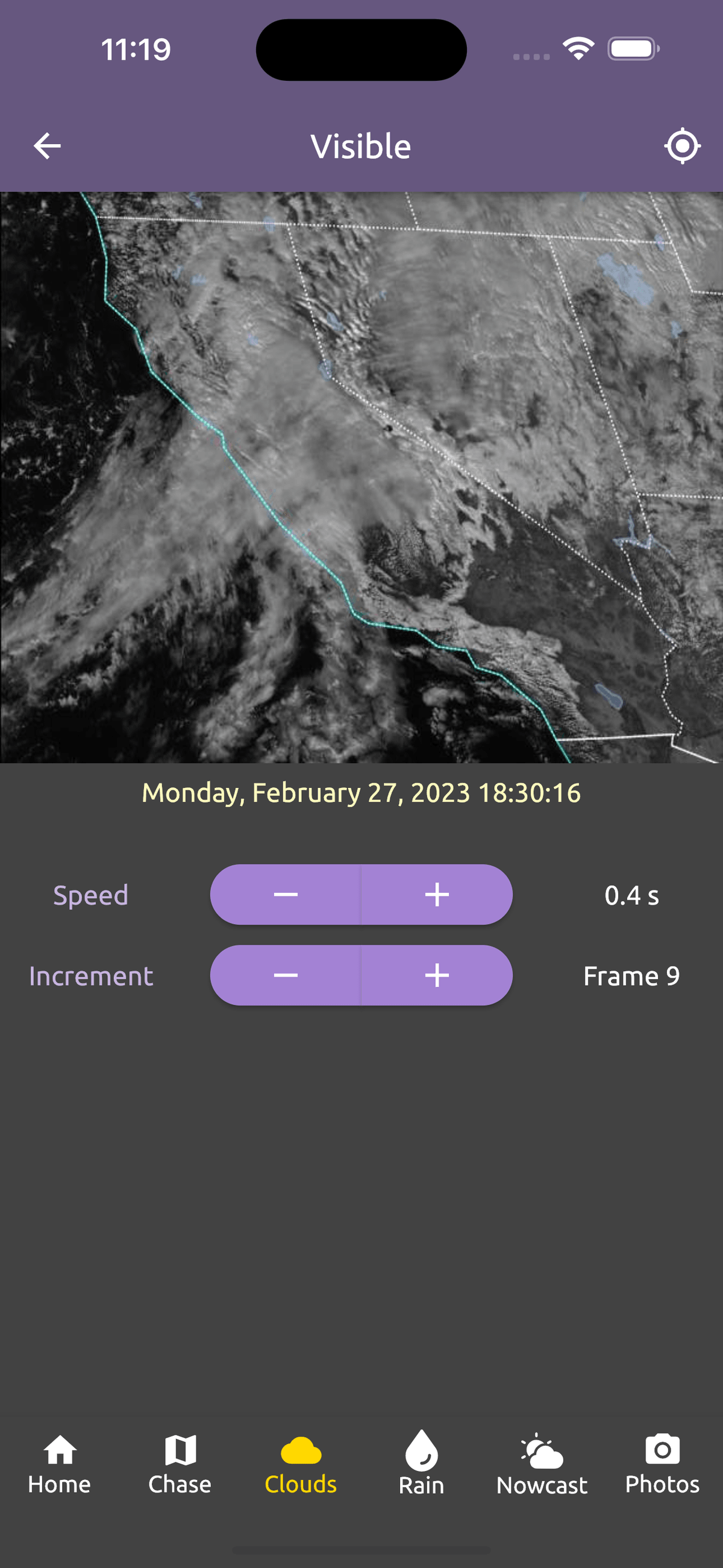Select the Clouds tab
The image size is (723, 1568).
301,1463
